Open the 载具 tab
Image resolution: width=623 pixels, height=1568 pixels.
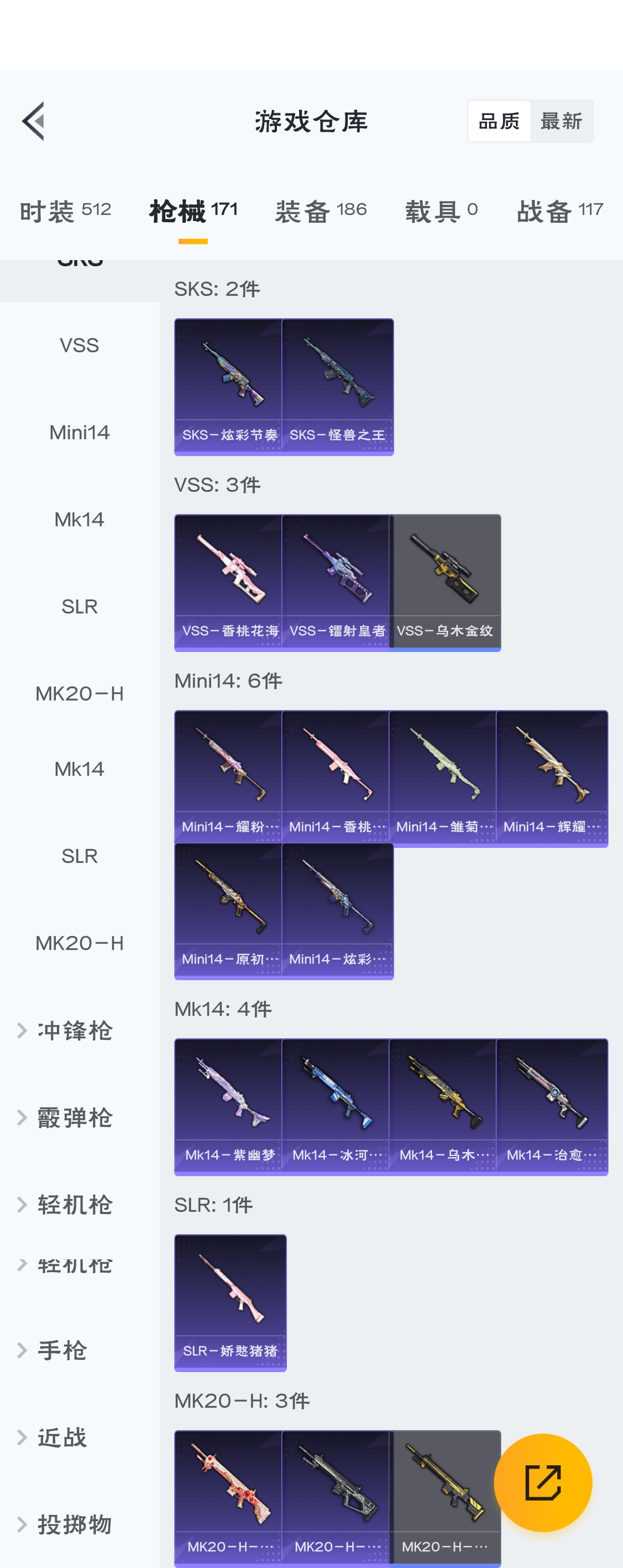click(x=441, y=211)
